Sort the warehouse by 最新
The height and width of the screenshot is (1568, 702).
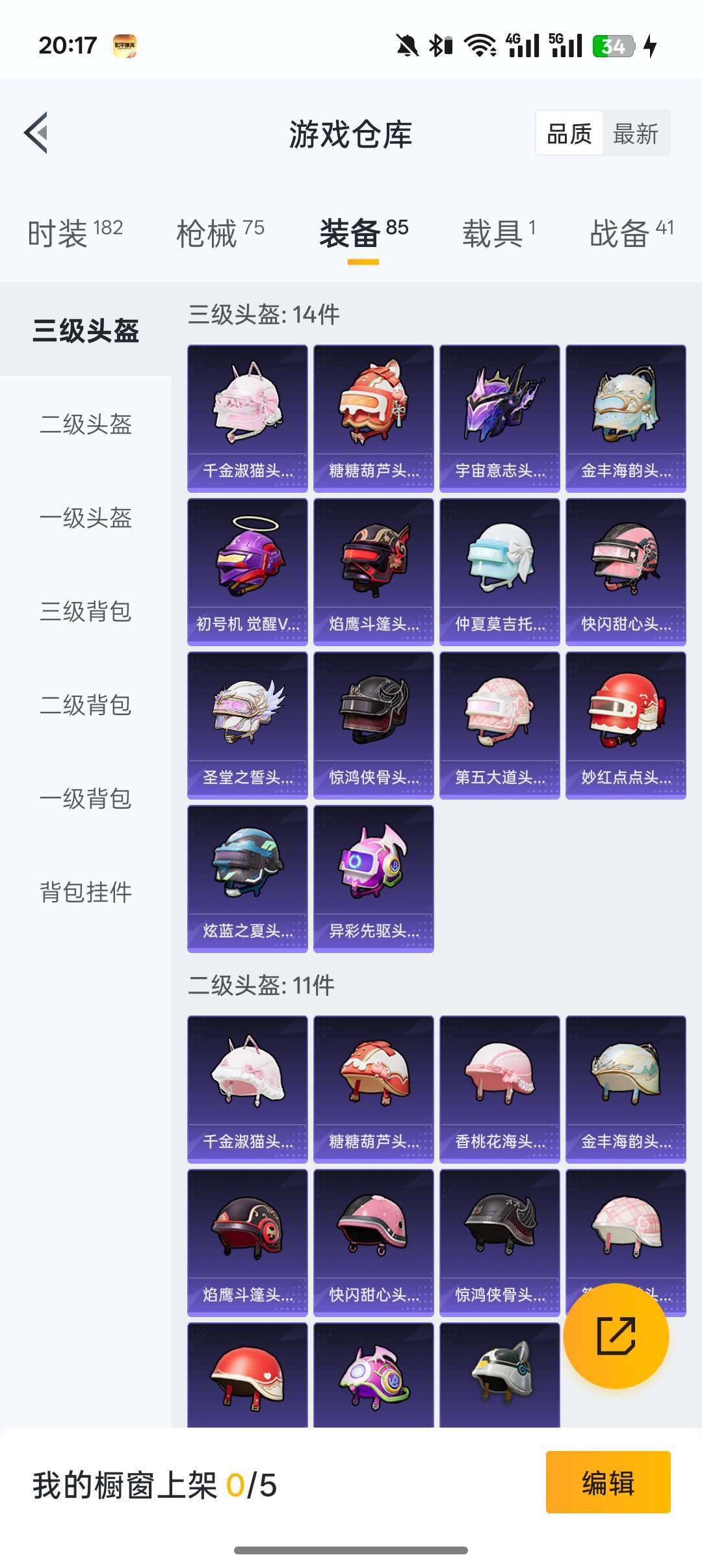coord(635,134)
